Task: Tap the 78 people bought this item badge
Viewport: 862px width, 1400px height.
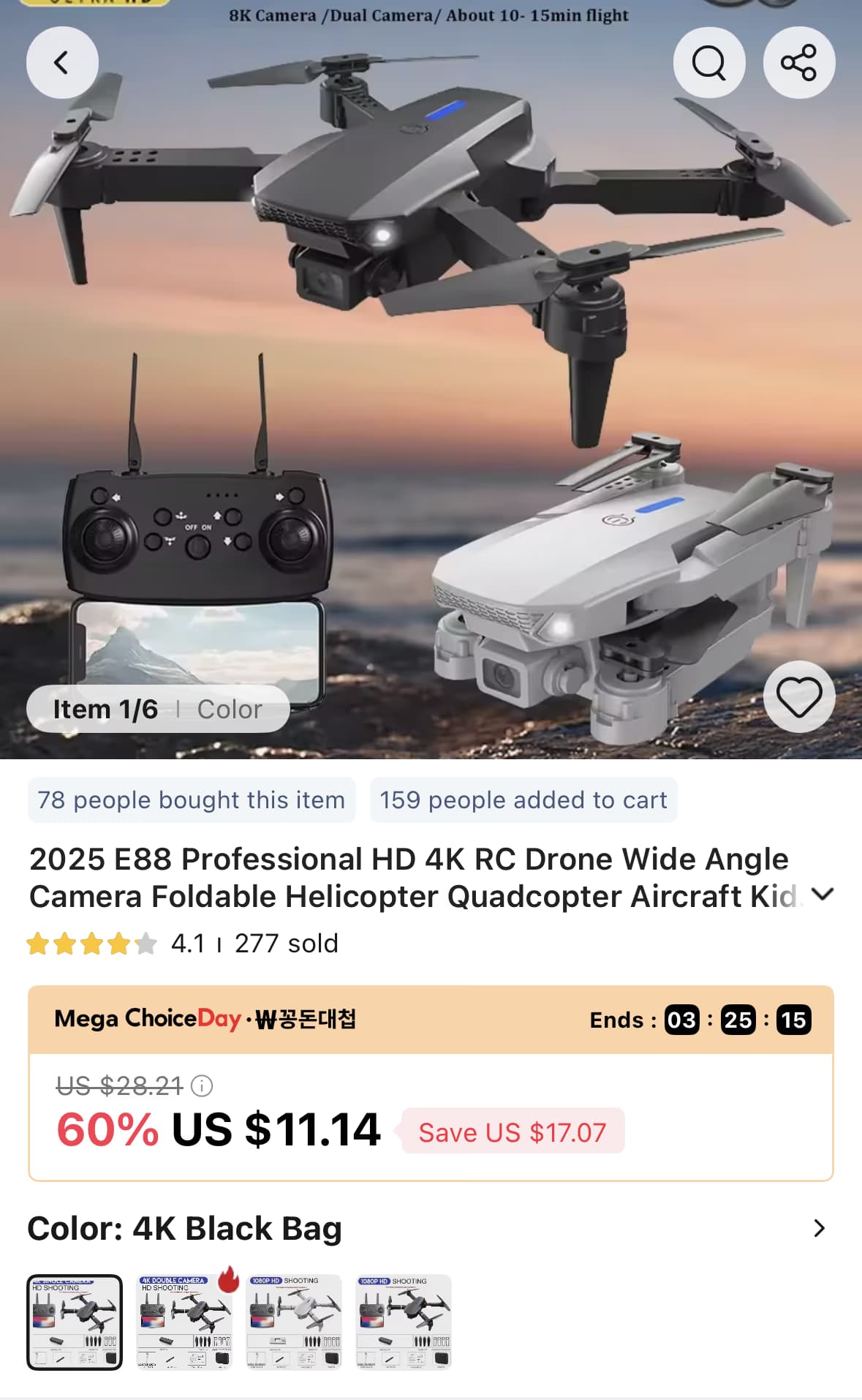Action: click(191, 800)
